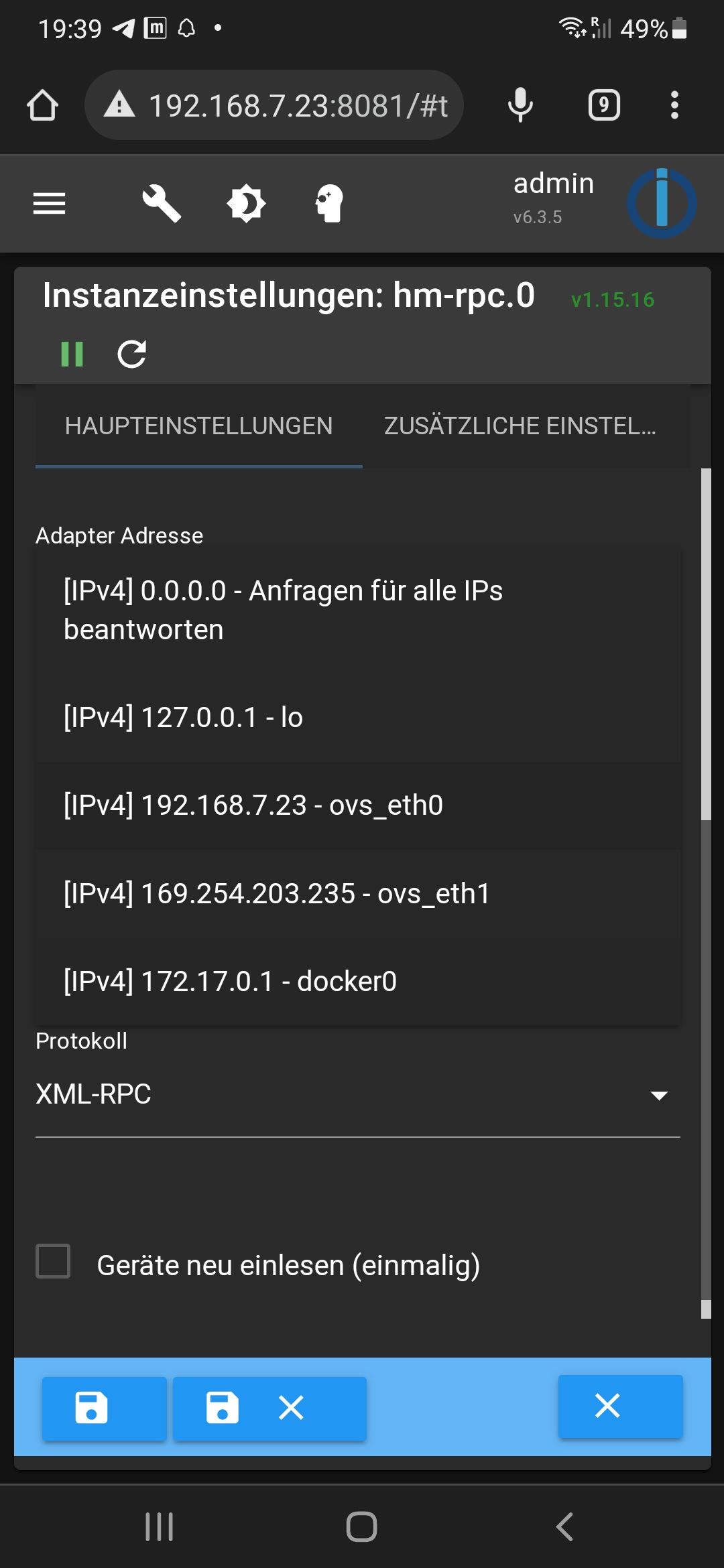Close settings without saving
This screenshot has height=1568, width=724.
pos(620,1406)
